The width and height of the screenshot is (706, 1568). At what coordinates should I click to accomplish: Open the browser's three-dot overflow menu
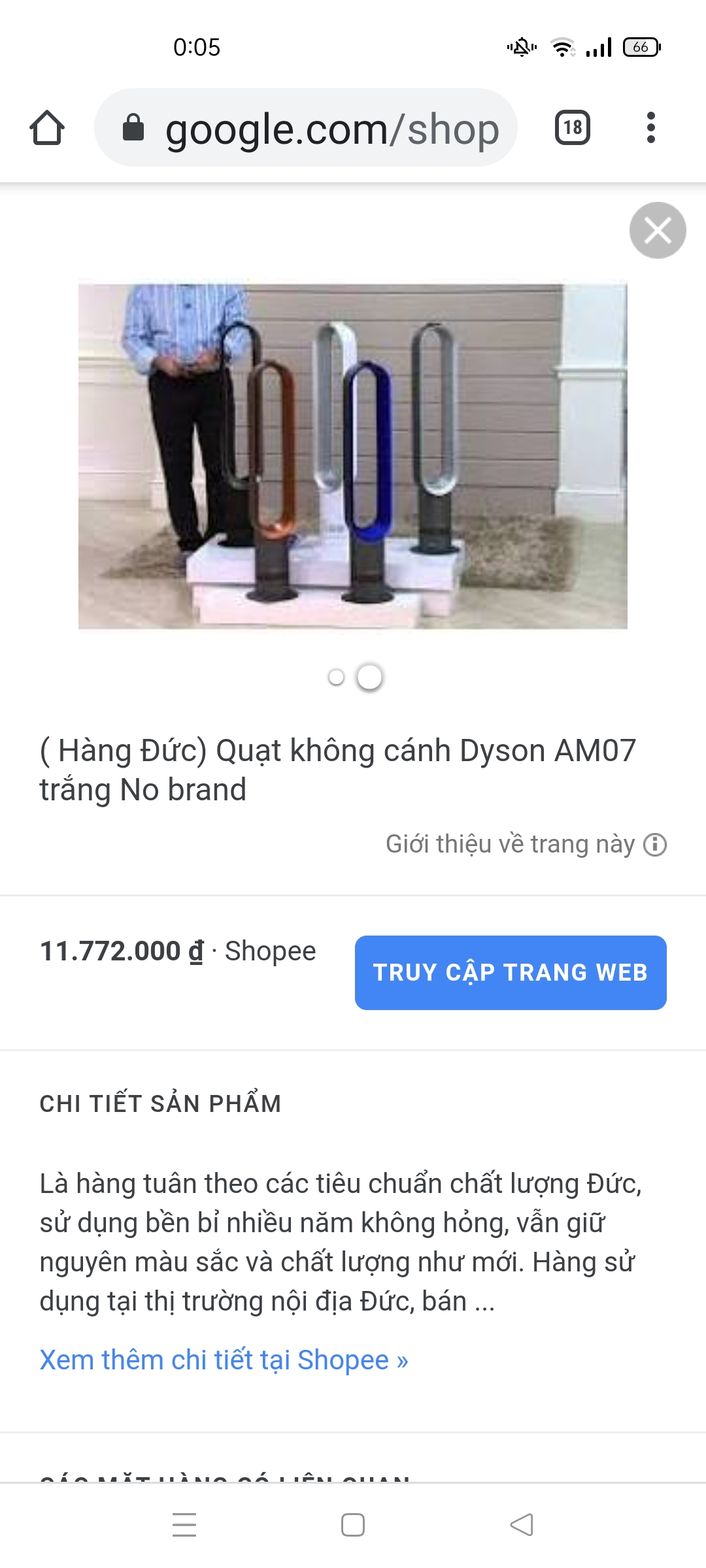coord(650,127)
